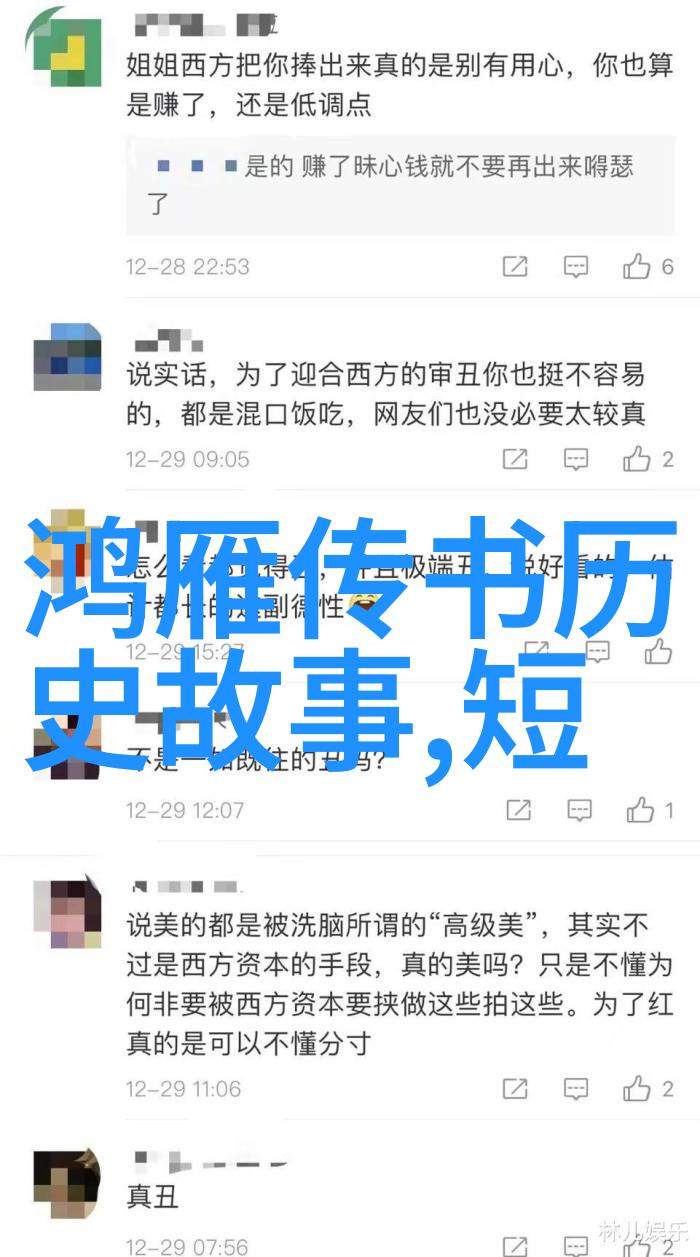Viewport: 700px width, 1257px height.
Task: Share the comment posted 12-29 09:05
Action: [515, 459]
